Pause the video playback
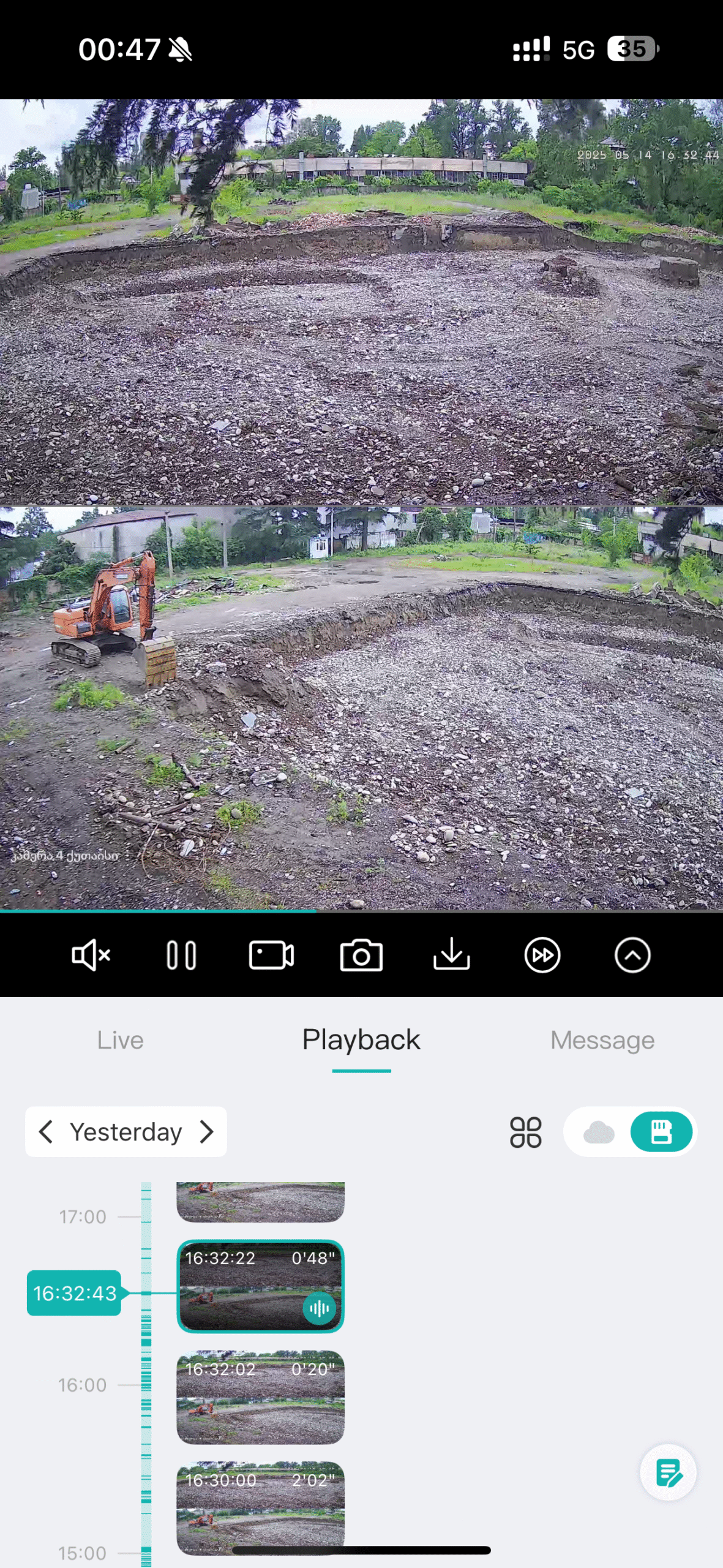 pos(181,955)
